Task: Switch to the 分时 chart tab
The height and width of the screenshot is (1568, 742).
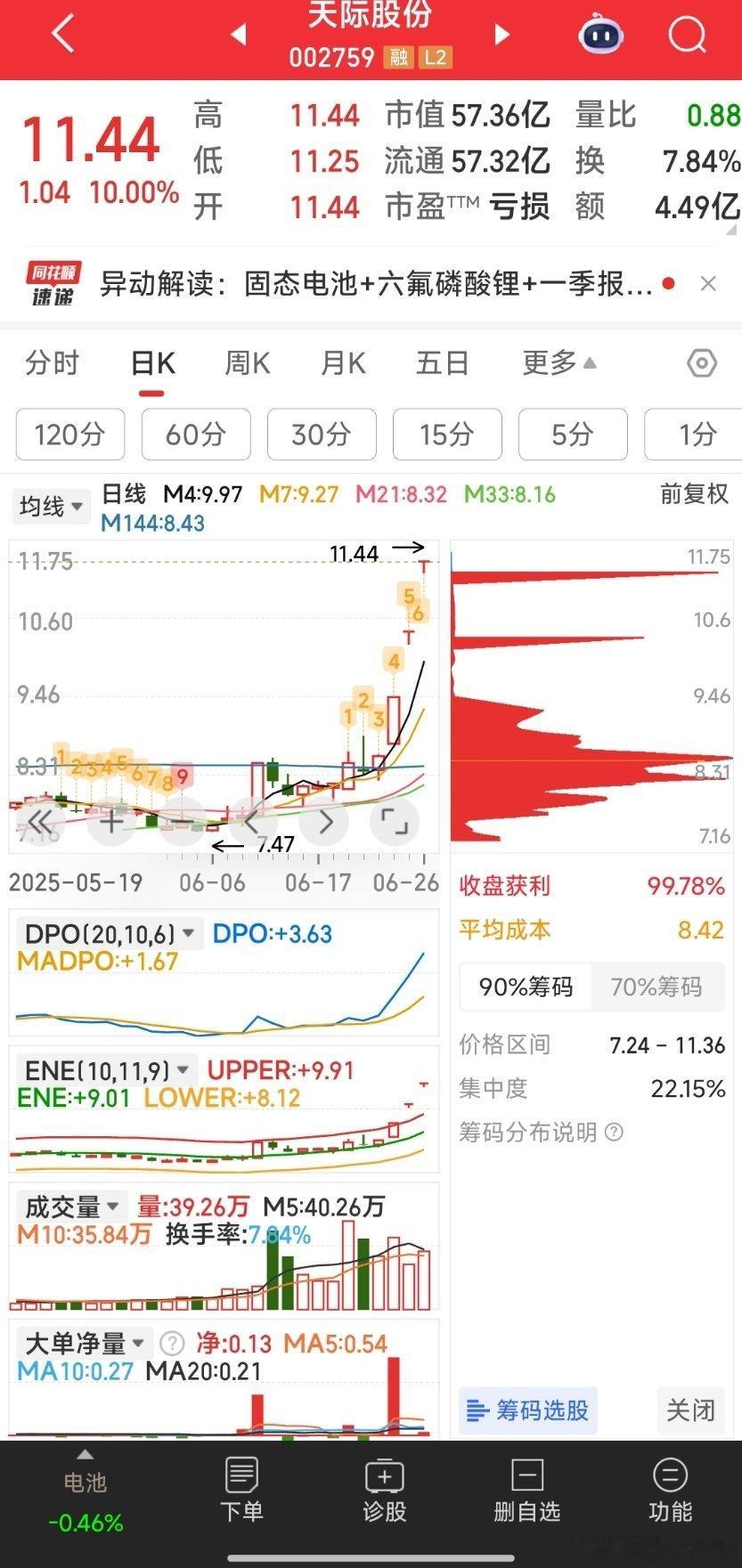Action: [x=53, y=363]
